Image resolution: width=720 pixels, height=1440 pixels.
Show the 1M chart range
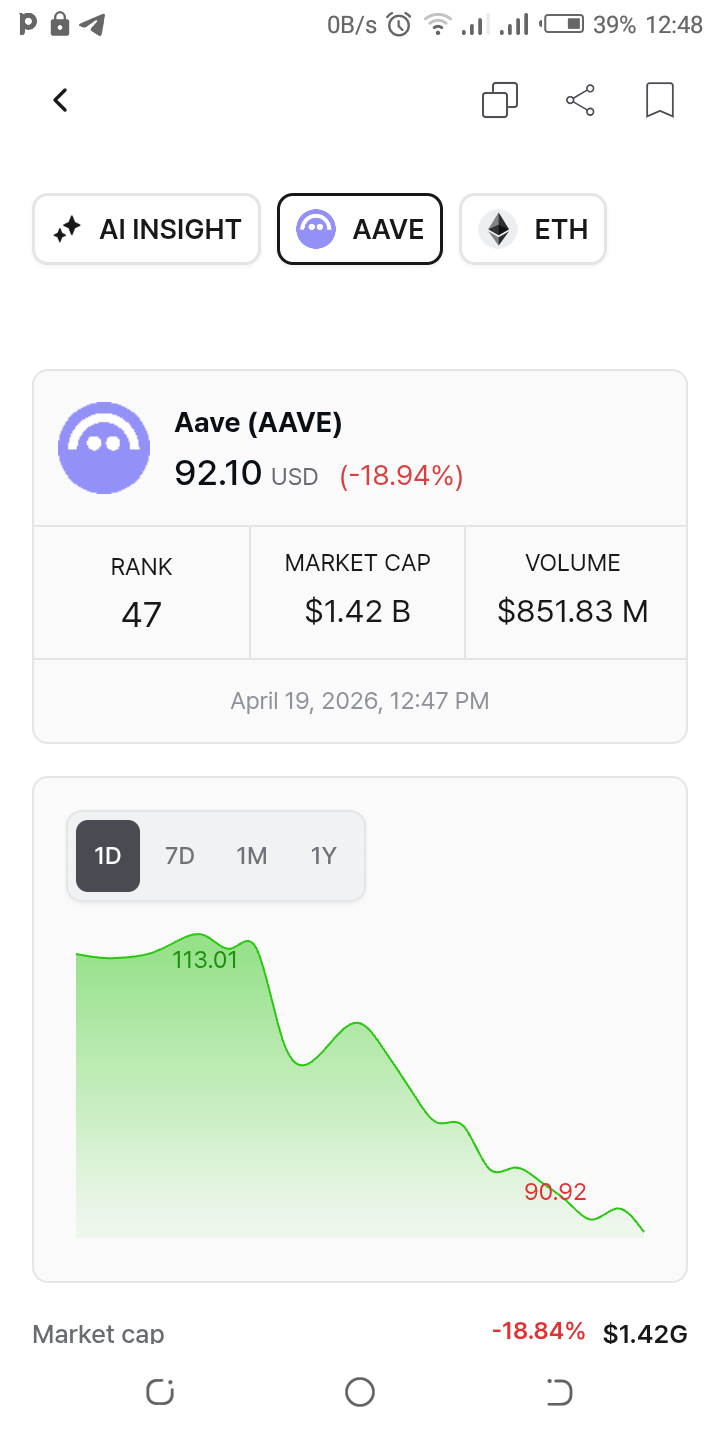[x=252, y=856]
